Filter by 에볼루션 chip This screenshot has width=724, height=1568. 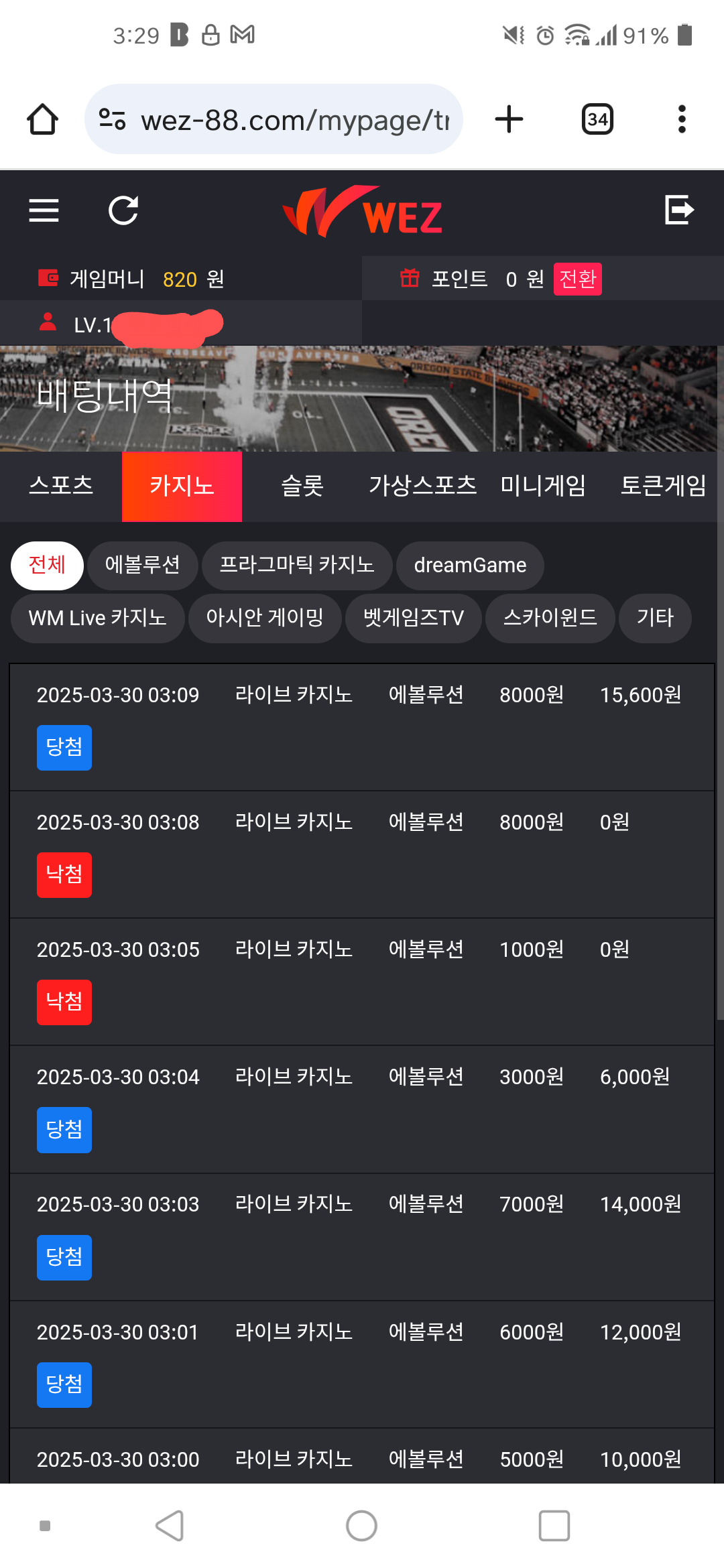(x=142, y=565)
